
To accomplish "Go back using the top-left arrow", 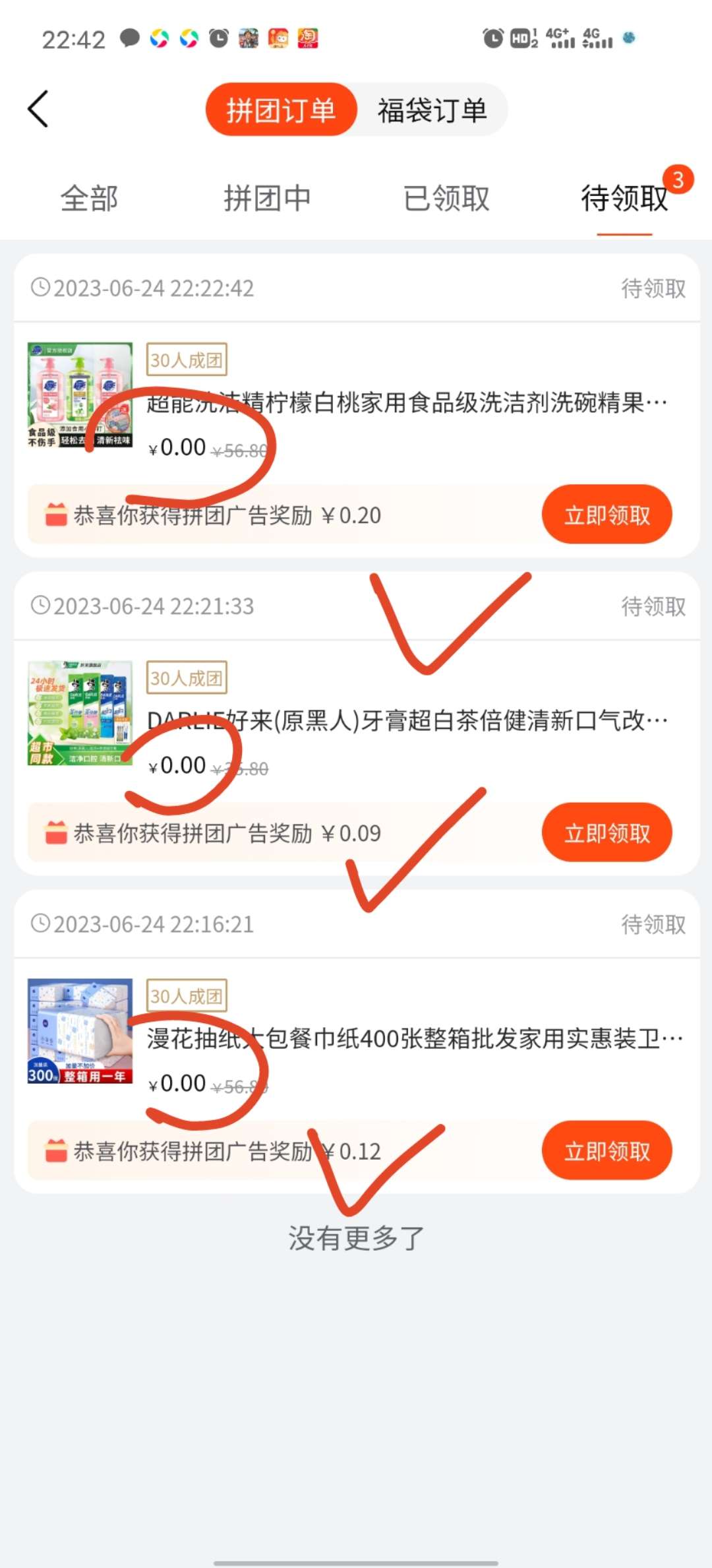I will click(x=38, y=109).
